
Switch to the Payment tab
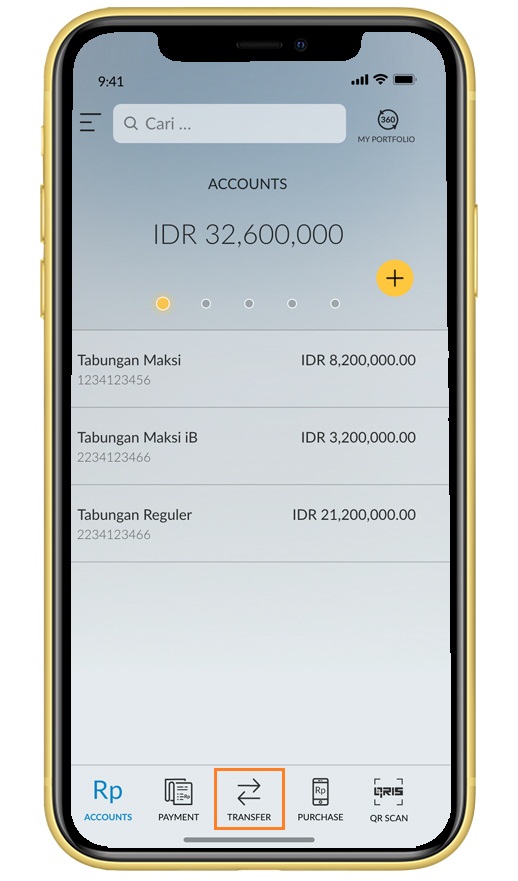178,800
